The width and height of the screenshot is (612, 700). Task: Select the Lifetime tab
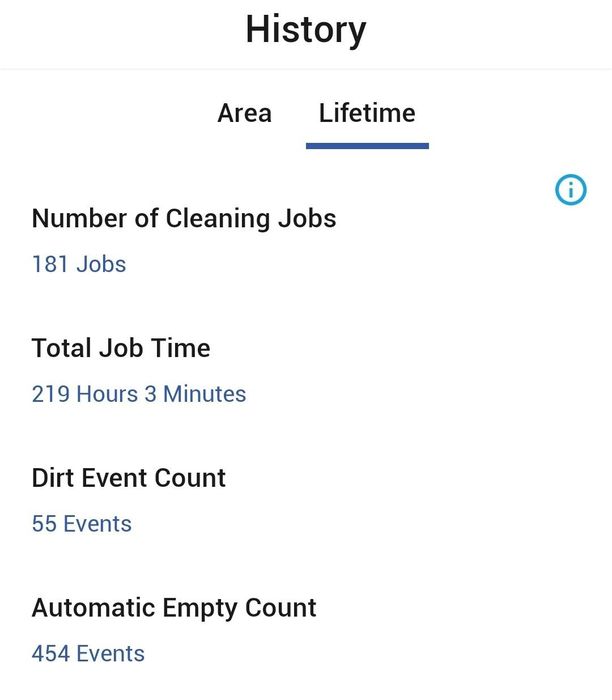(x=367, y=113)
